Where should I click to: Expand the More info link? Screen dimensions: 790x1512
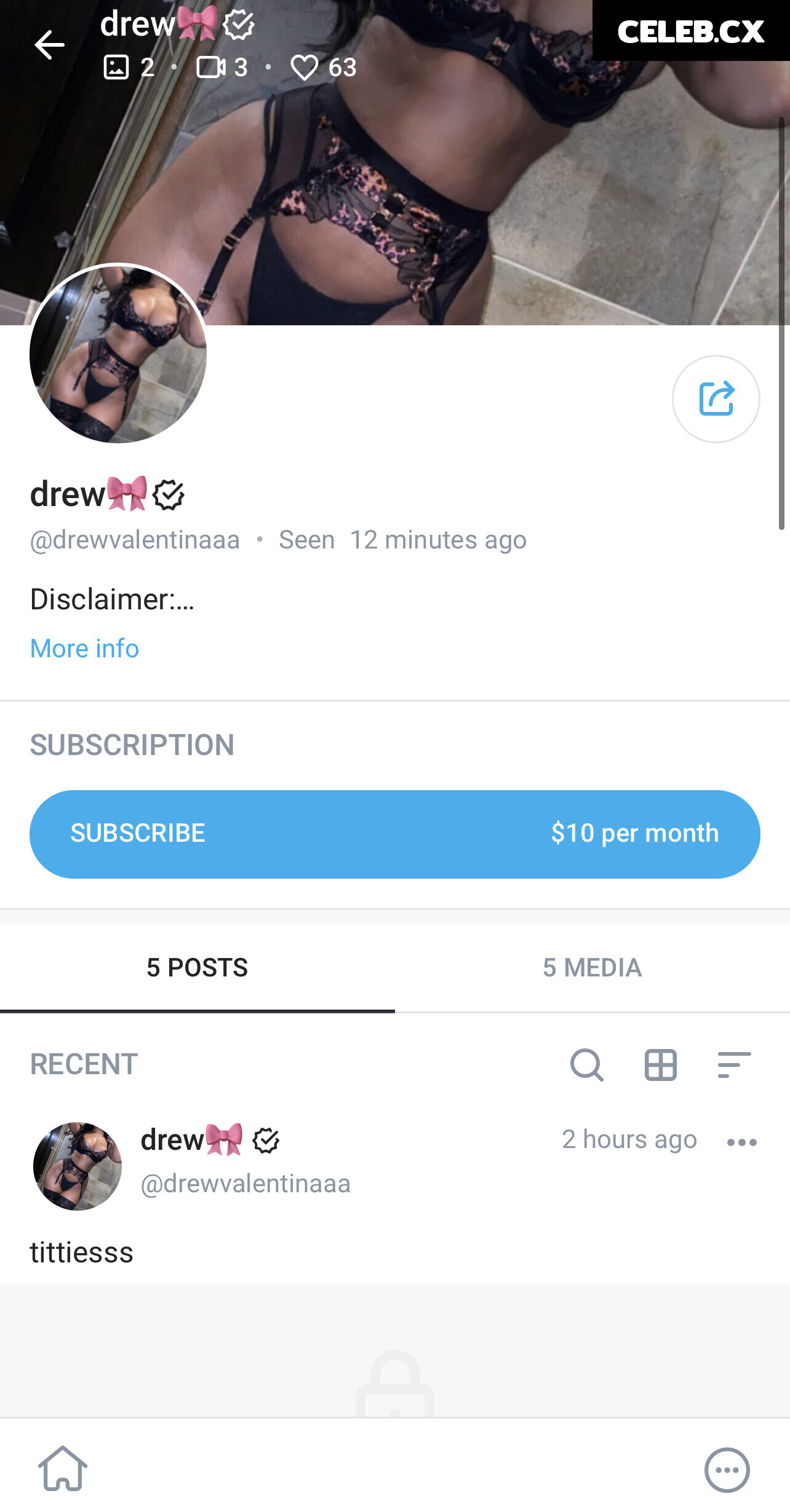[84, 648]
